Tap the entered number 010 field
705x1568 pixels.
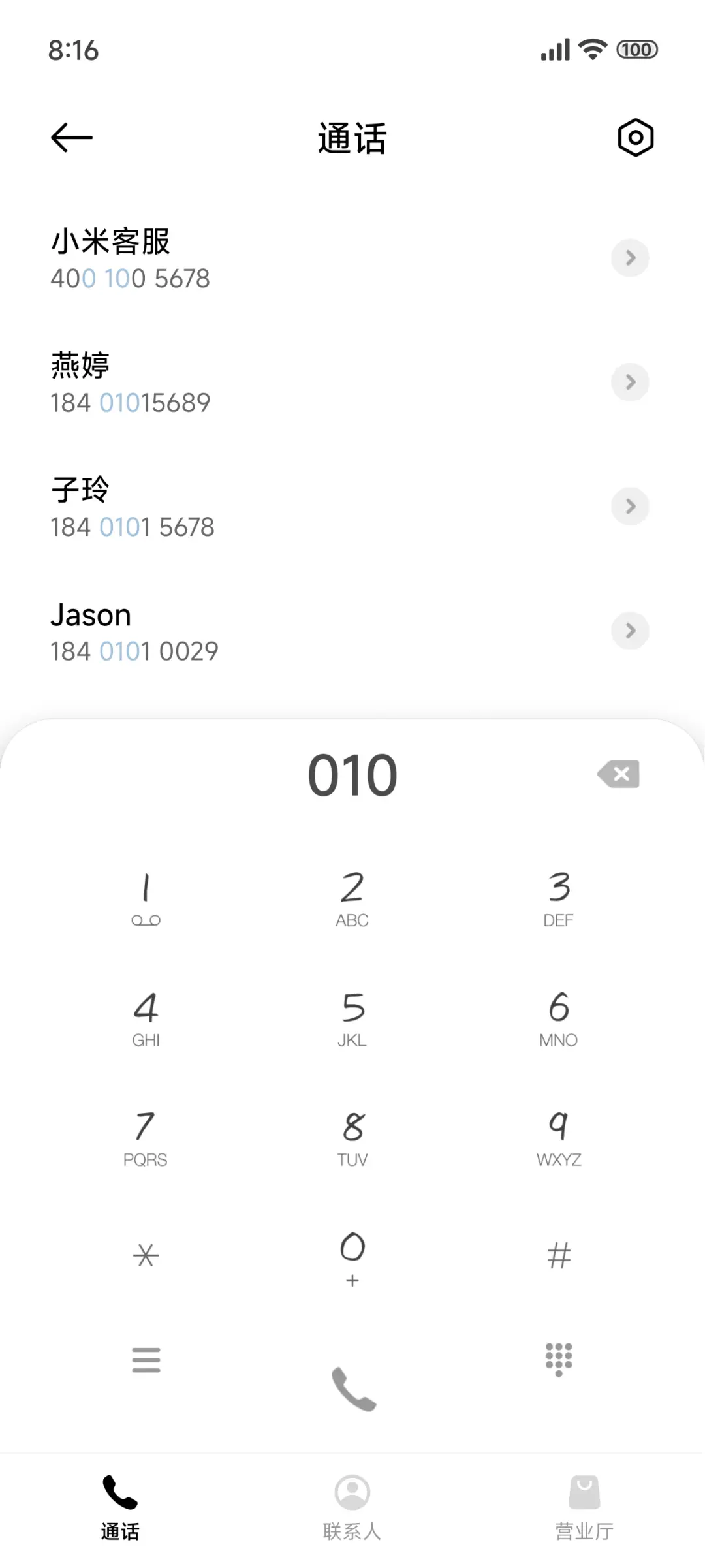pyautogui.click(x=352, y=774)
